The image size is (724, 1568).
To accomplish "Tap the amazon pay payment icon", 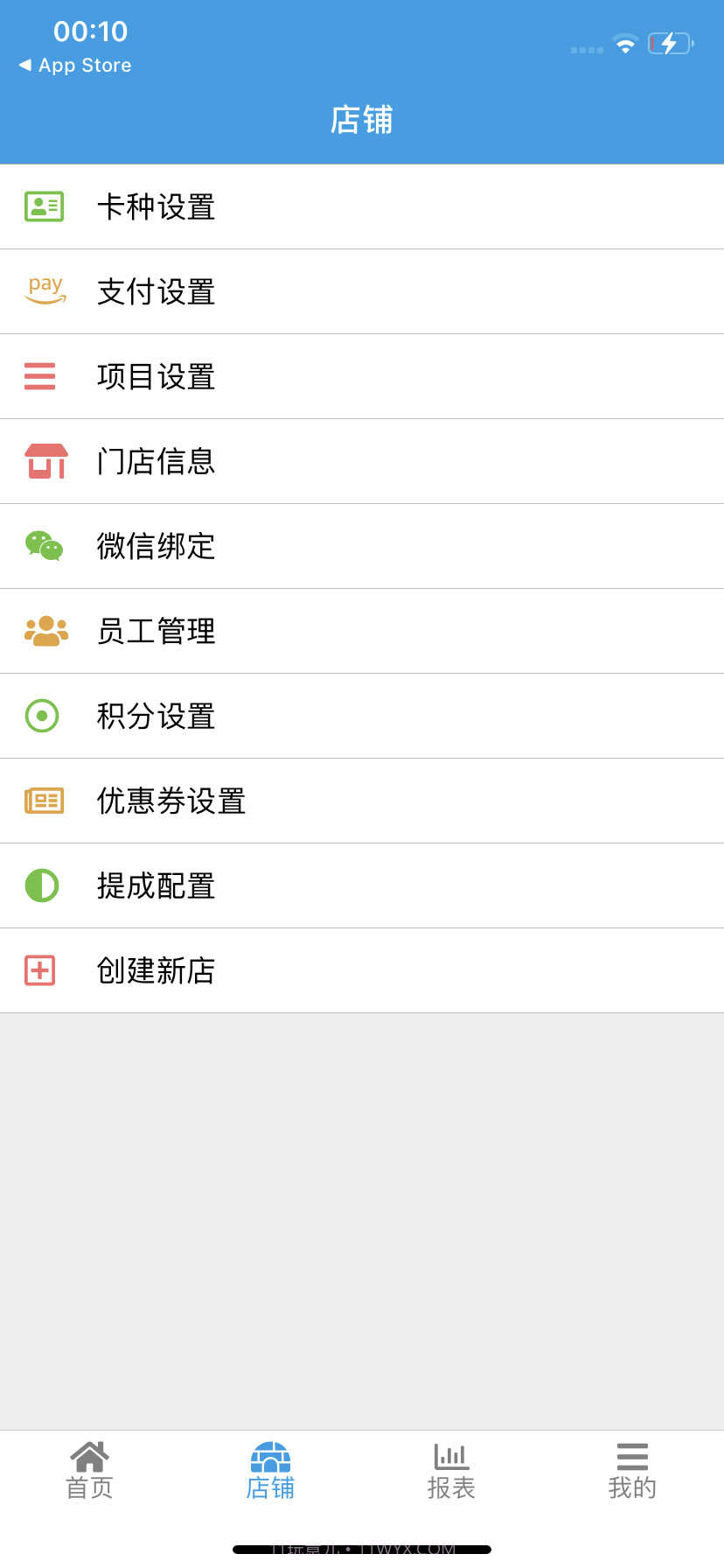I will pyautogui.click(x=45, y=291).
